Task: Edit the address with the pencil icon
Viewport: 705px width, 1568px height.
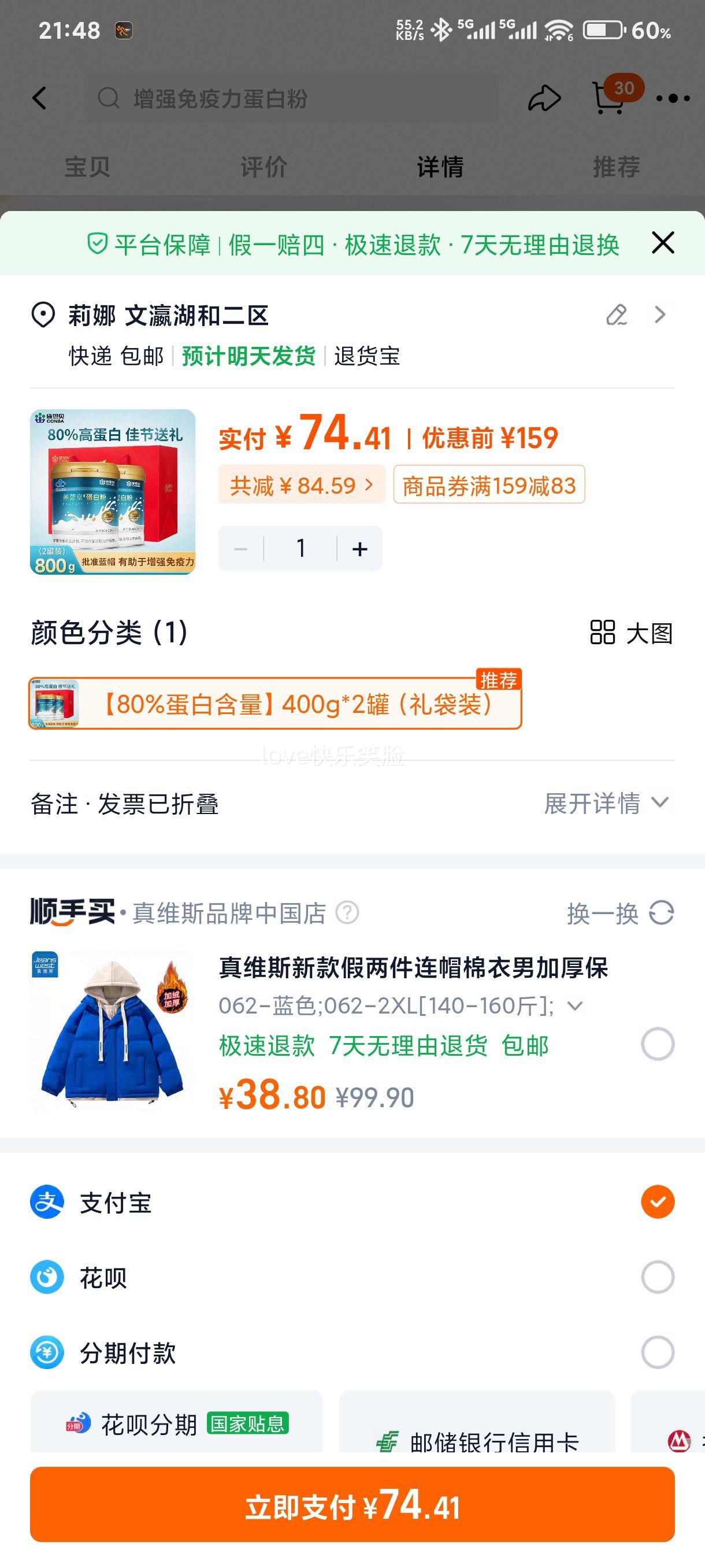Action: click(x=616, y=315)
